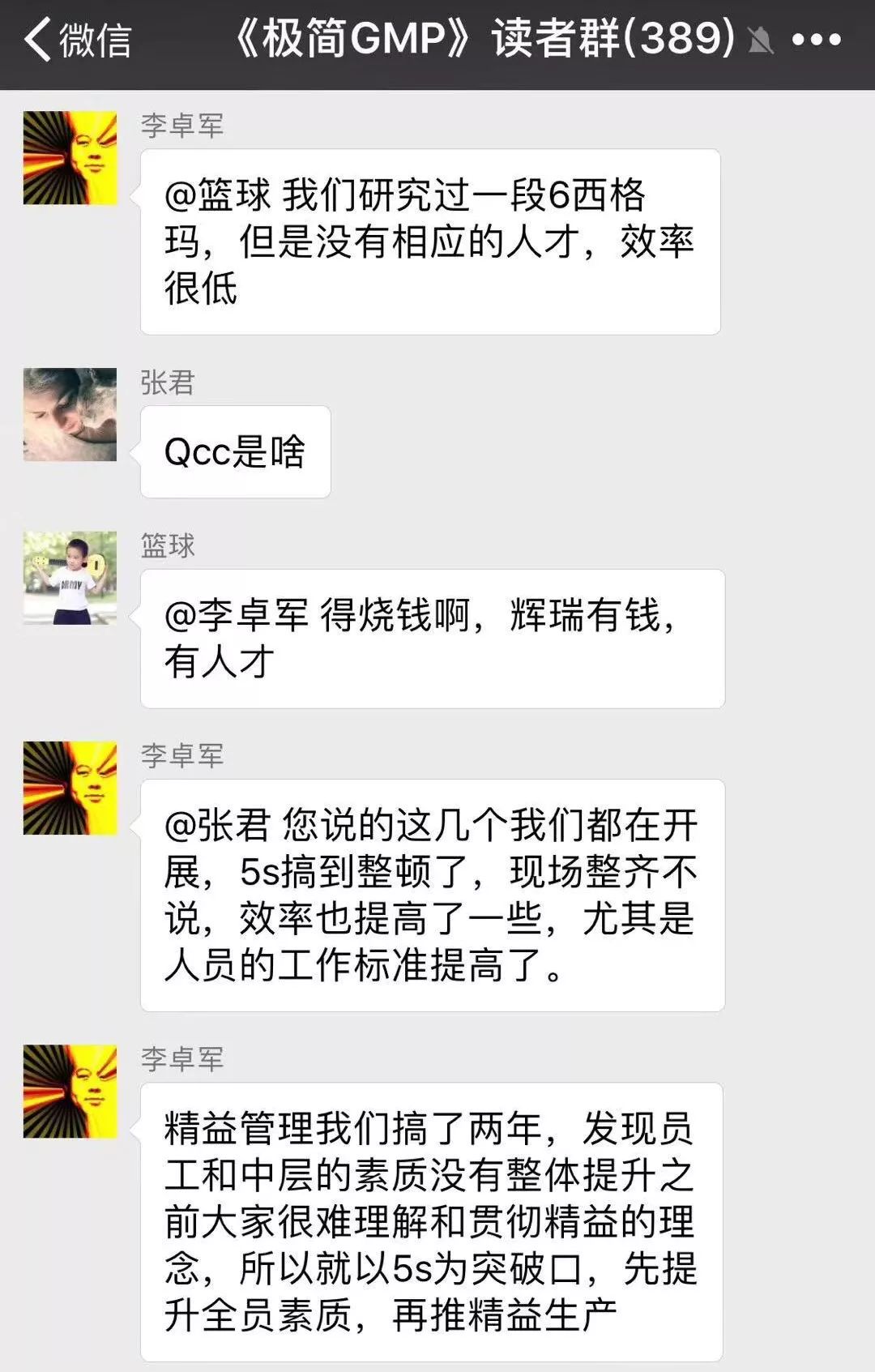
Task: Tap 李卓军's avatar beside the 6西格玛 message
Action: pyautogui.click(x=70, y=158)
